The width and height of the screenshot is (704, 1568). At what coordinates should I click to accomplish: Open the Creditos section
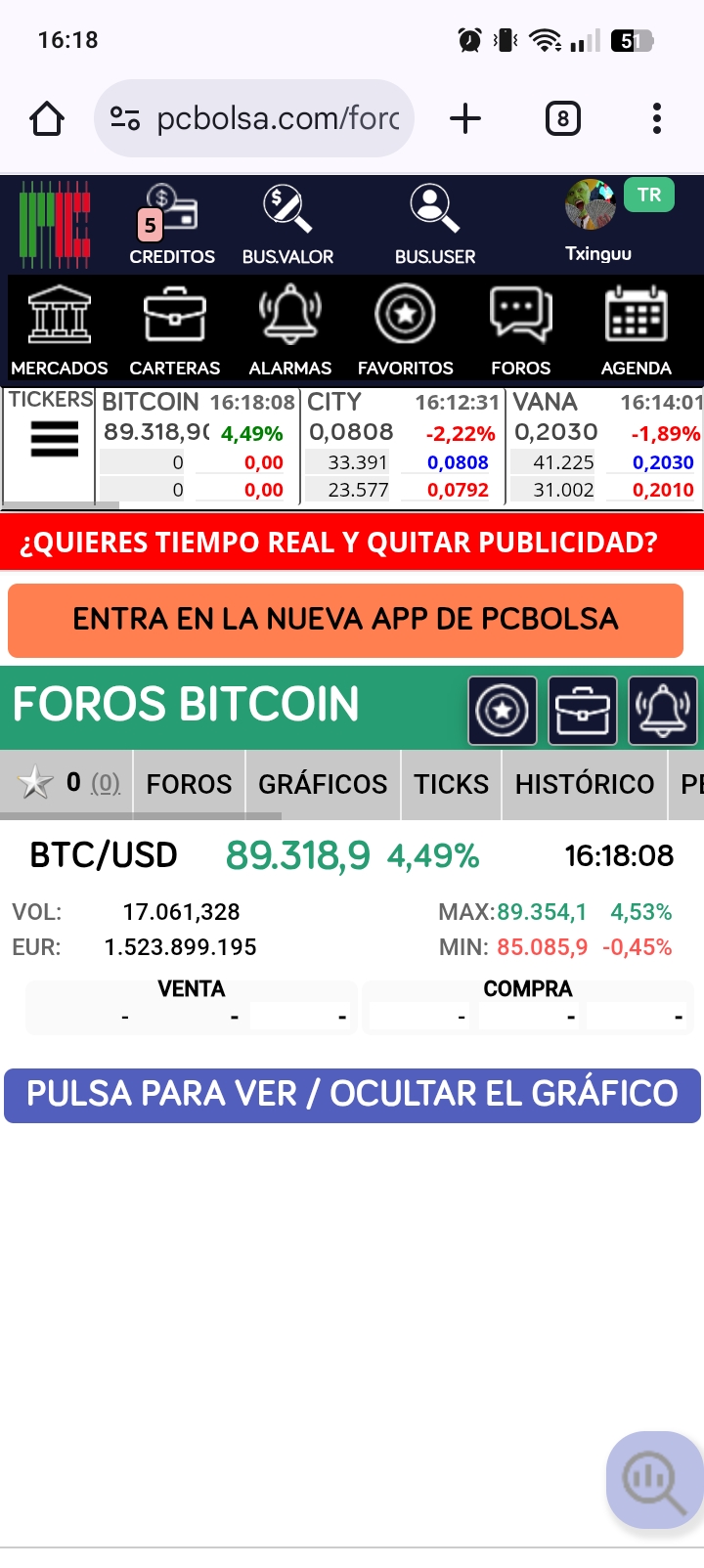point(172,226)
